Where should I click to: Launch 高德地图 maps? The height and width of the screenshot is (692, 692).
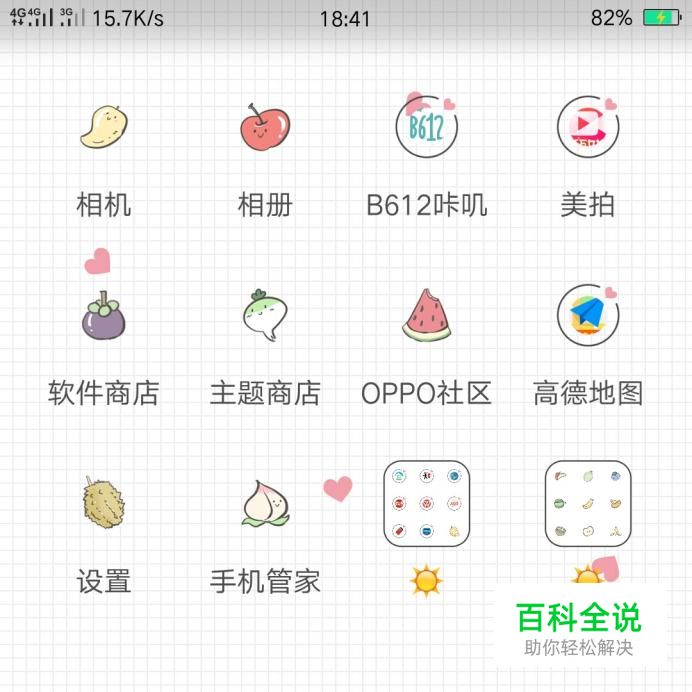[x=587, y=315]
